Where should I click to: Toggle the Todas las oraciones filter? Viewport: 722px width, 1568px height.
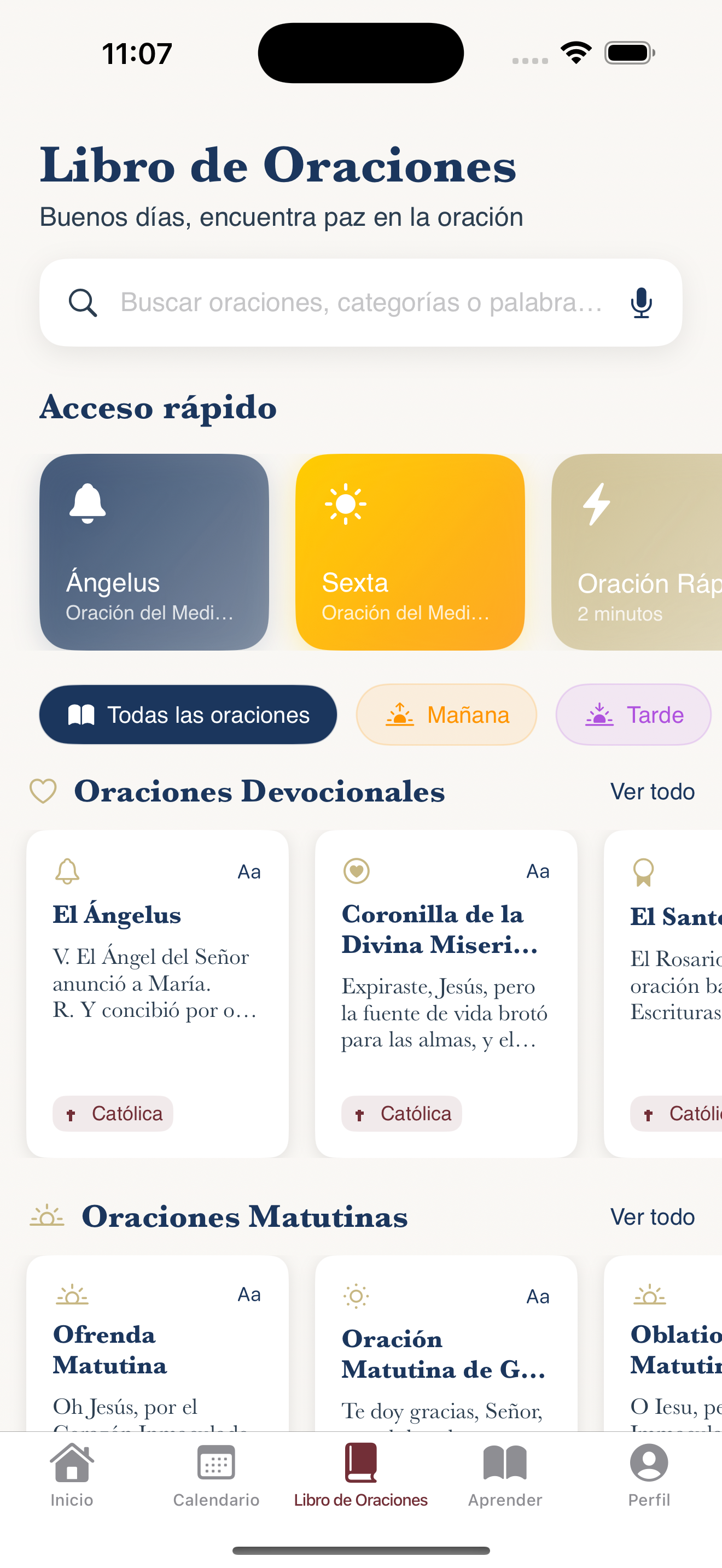tap(188, 715)
